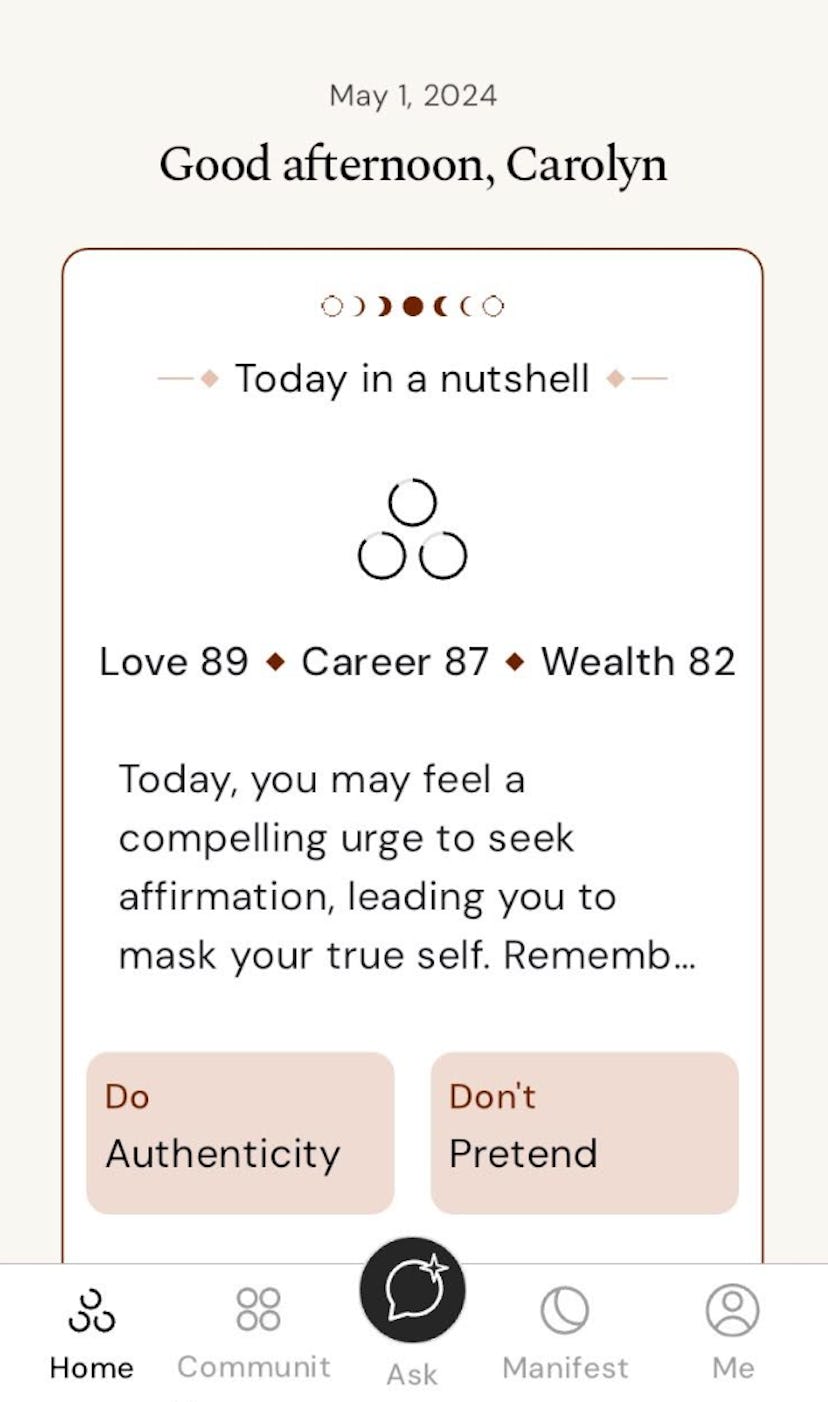This screenshot has height=1402, width=828.
Task: Tap the Love 89 score
Action: (x=173, y=660)
